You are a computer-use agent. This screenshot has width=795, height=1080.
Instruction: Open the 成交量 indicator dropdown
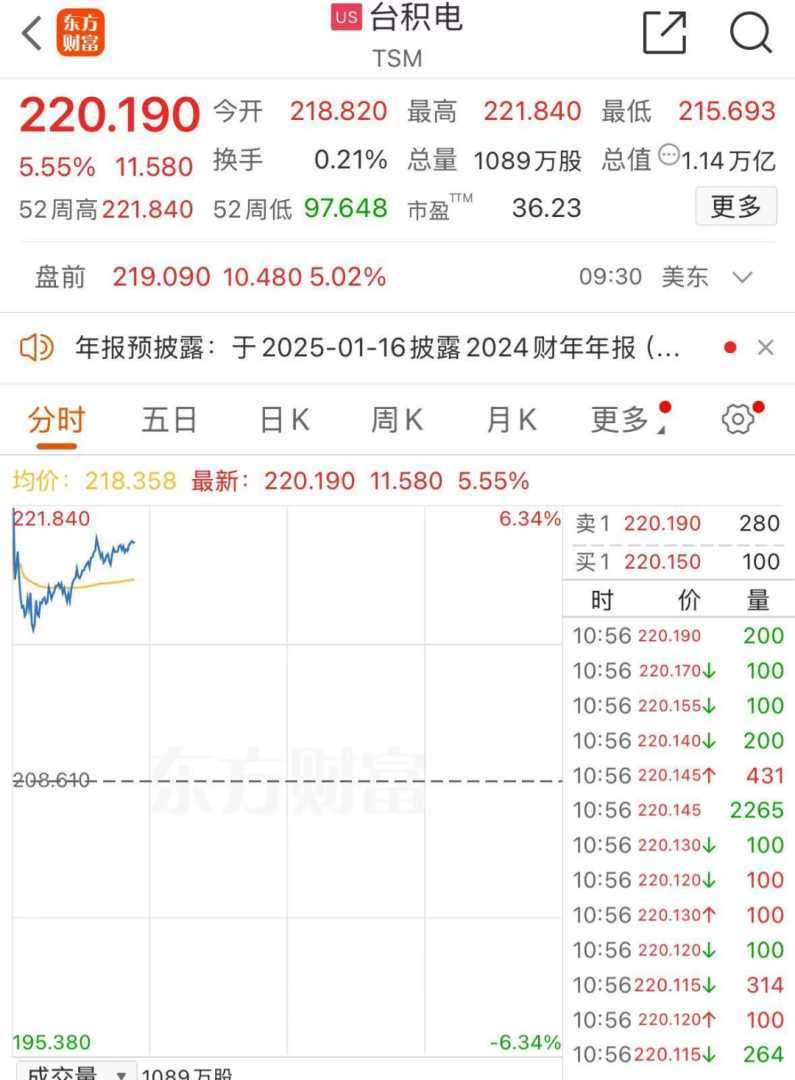pyautogui.click(x=78, y=1072)
